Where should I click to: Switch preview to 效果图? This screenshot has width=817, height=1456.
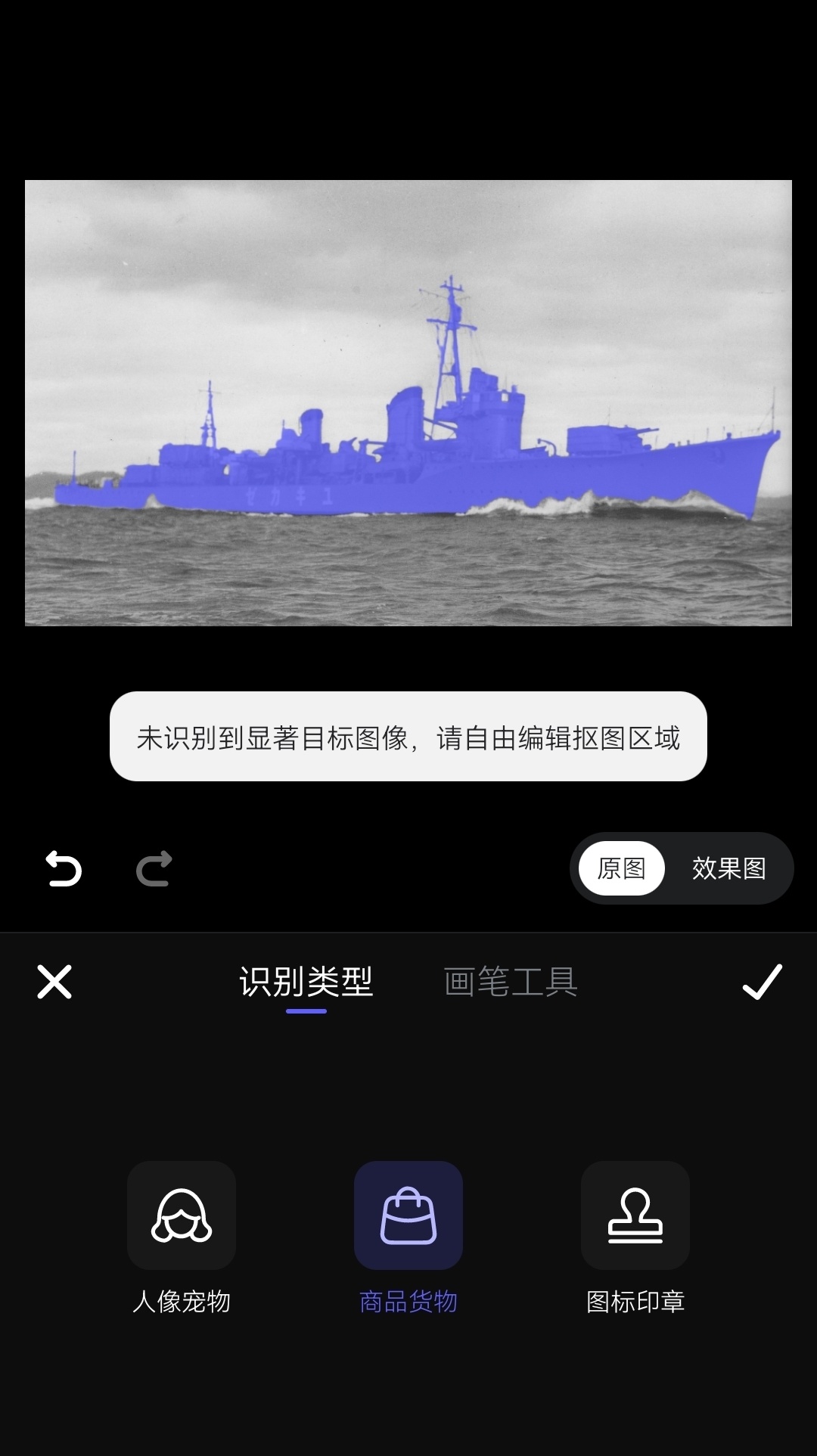click(x=728, y=868)
